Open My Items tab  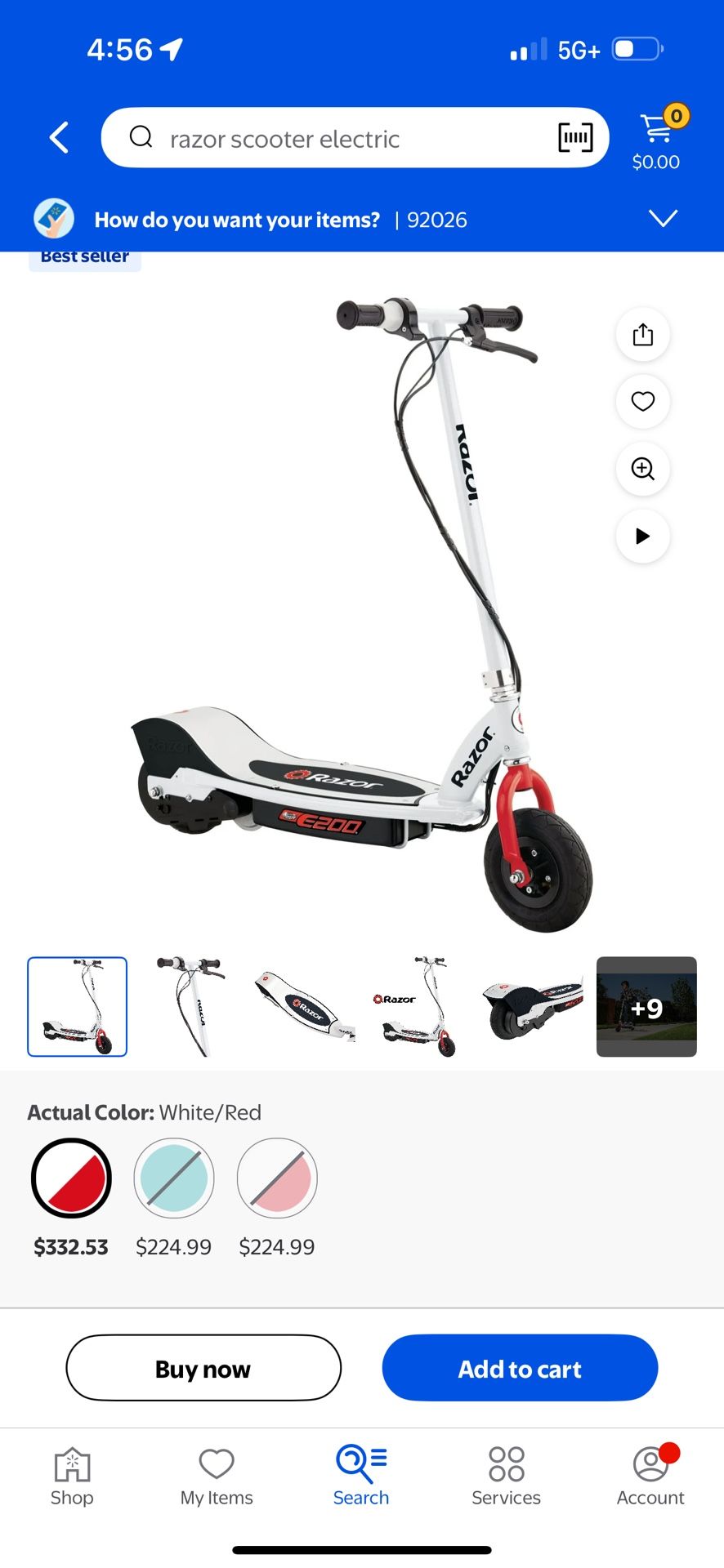(217, 1476)
